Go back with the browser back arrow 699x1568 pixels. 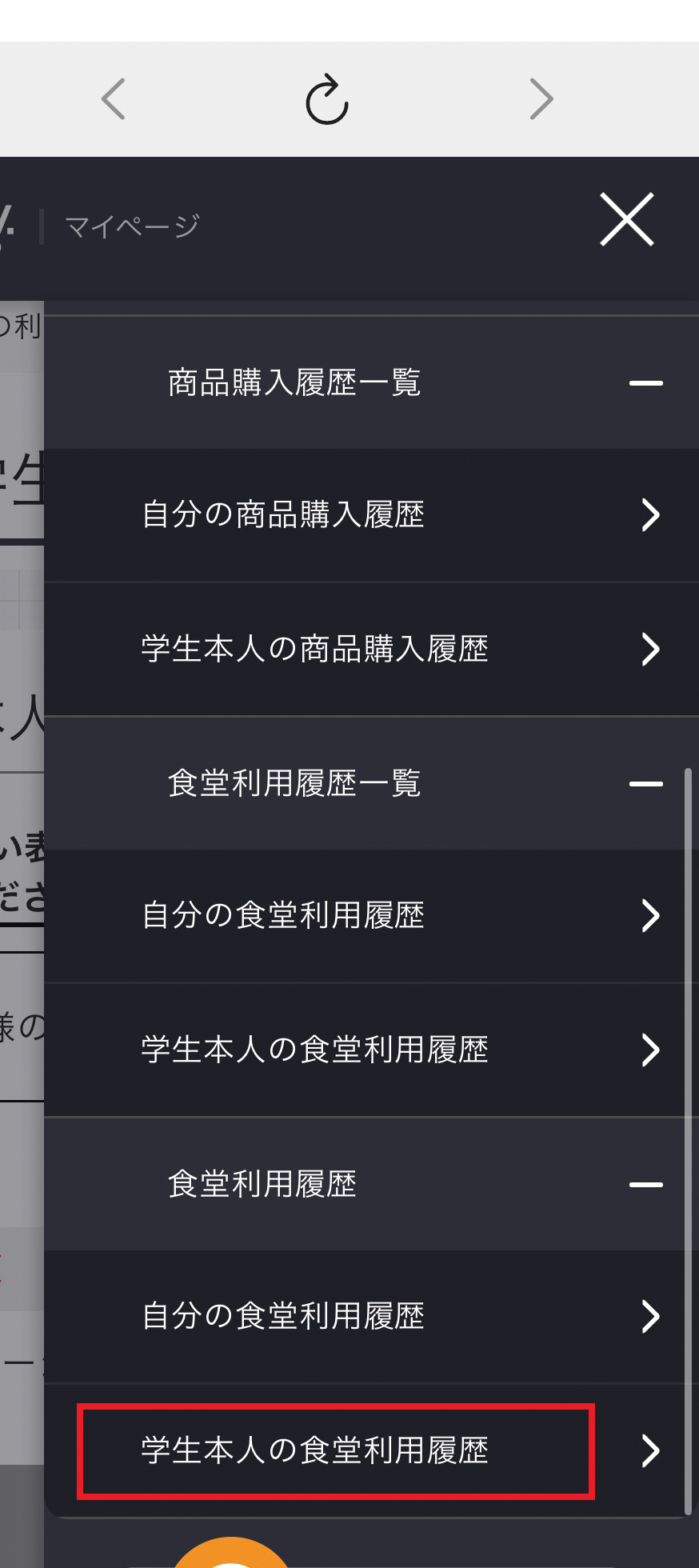tap(114, 99)
